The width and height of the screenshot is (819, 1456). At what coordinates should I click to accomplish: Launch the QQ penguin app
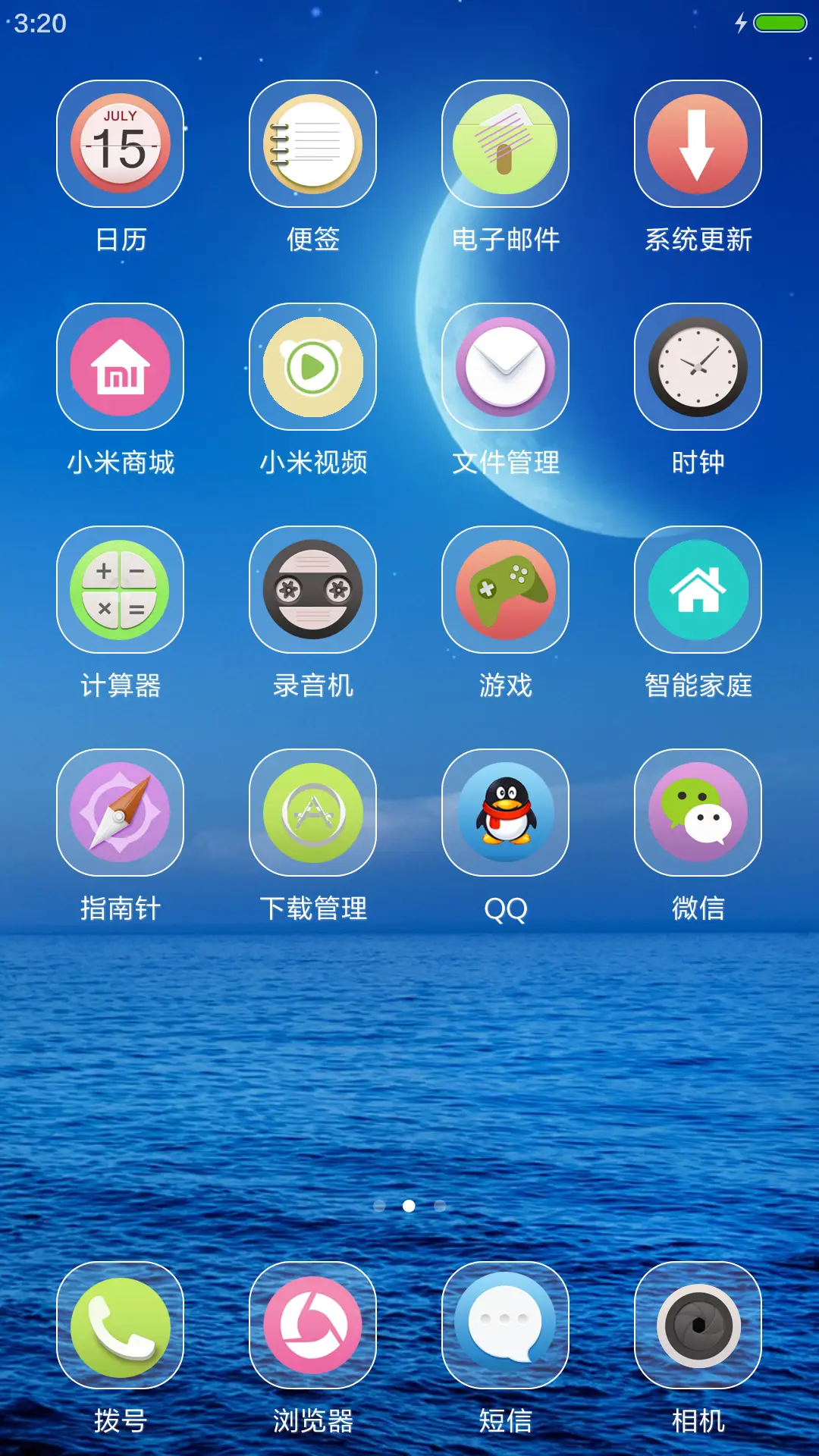[505, 815]
